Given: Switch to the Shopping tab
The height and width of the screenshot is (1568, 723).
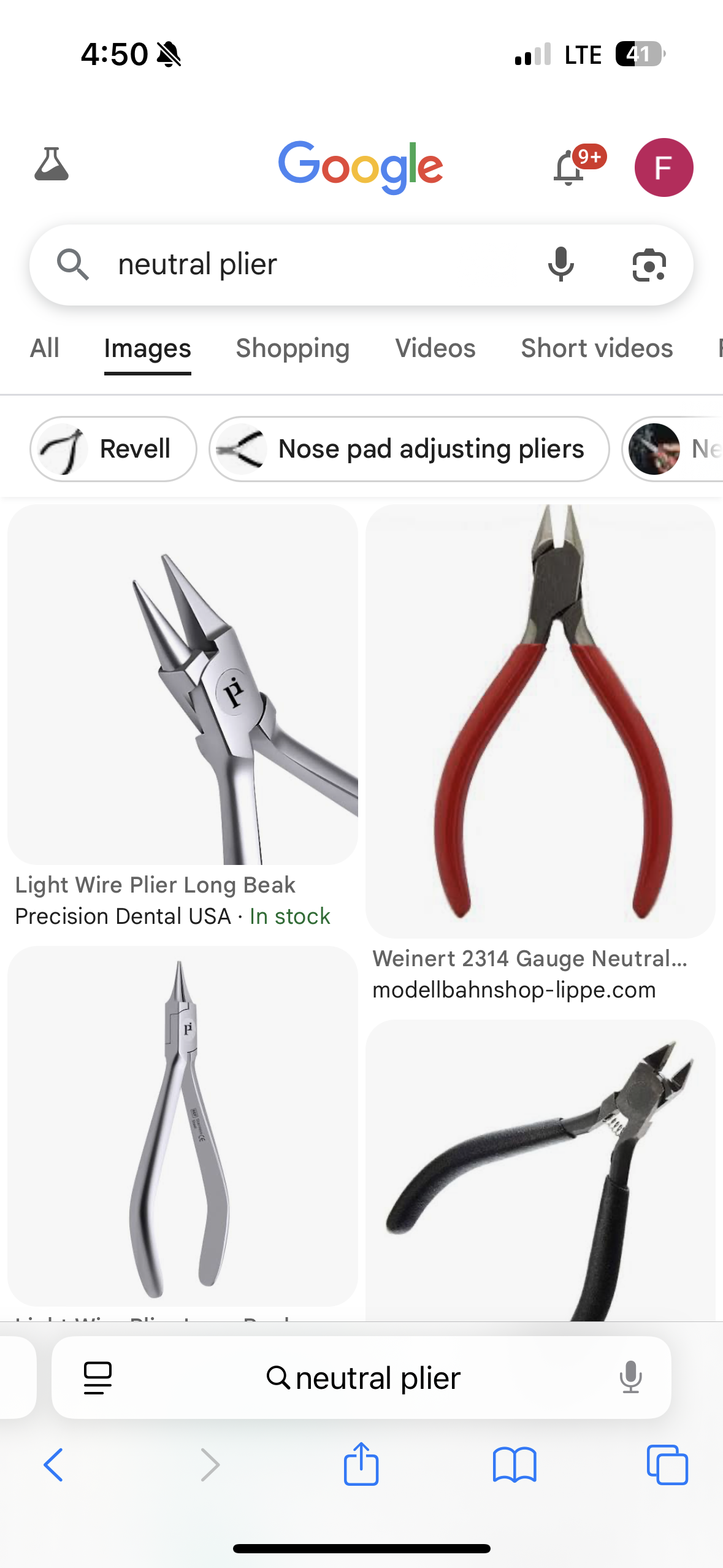Looking at the screenshot, I should tap(293, 348).
